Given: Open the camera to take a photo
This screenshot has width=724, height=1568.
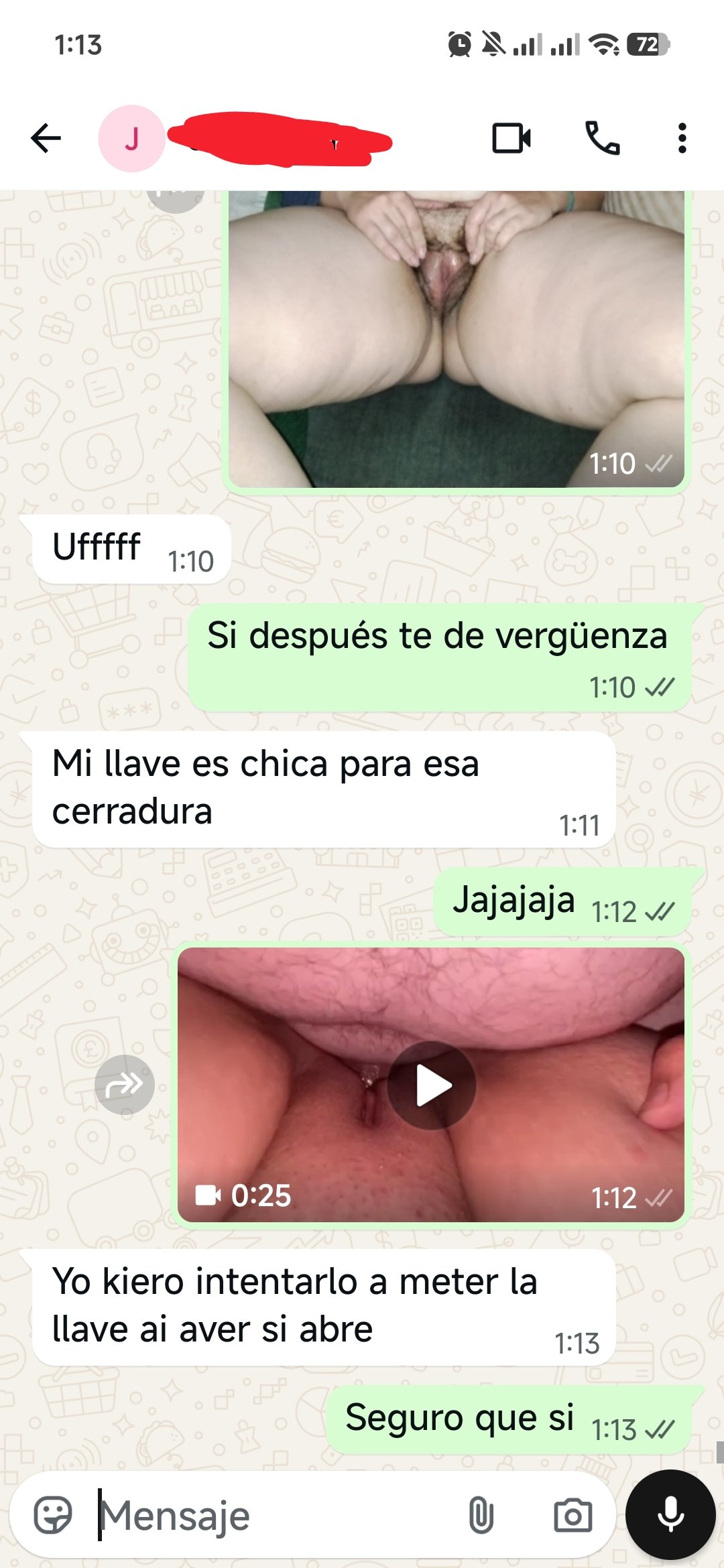Looking at the screenshot, I should [x=572, y=1516].
